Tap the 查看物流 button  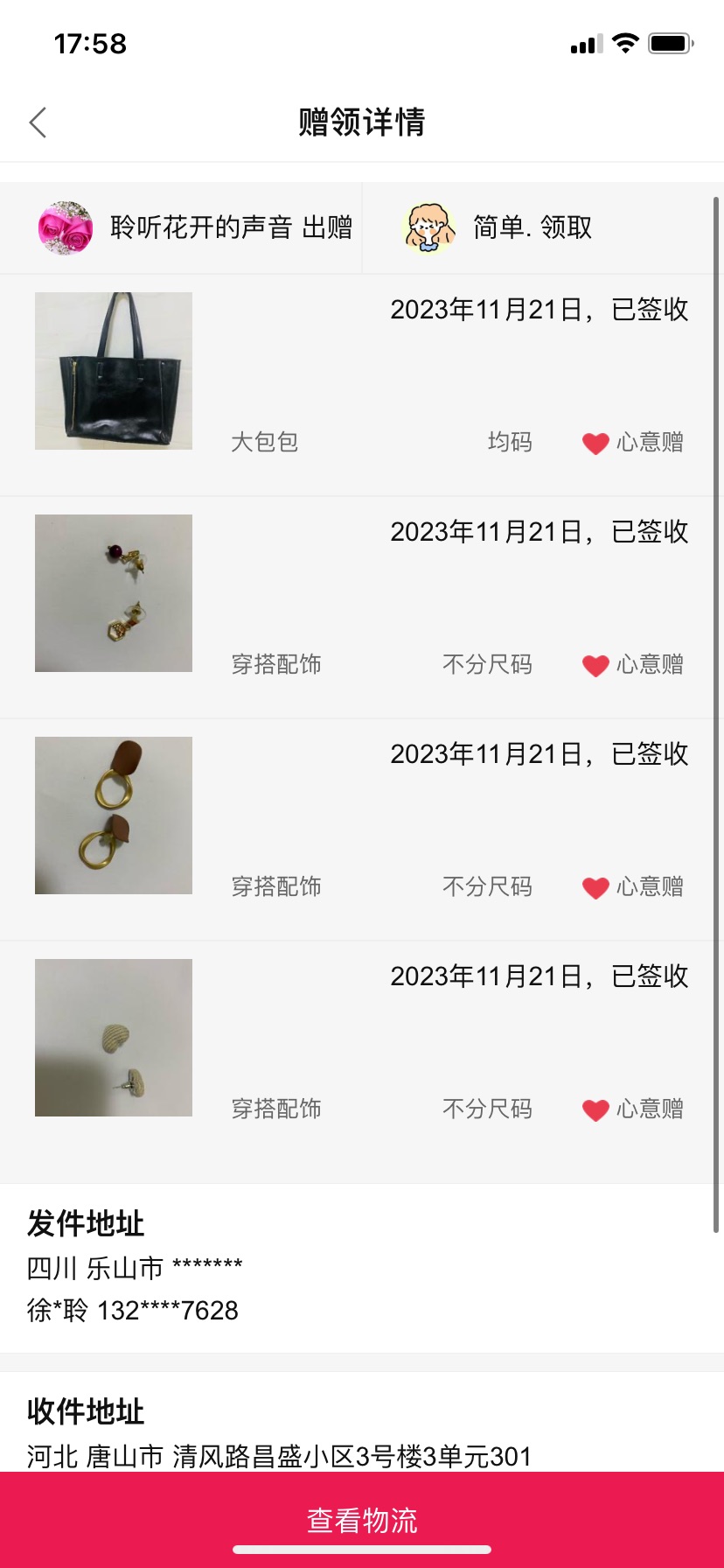(362, 1520)
